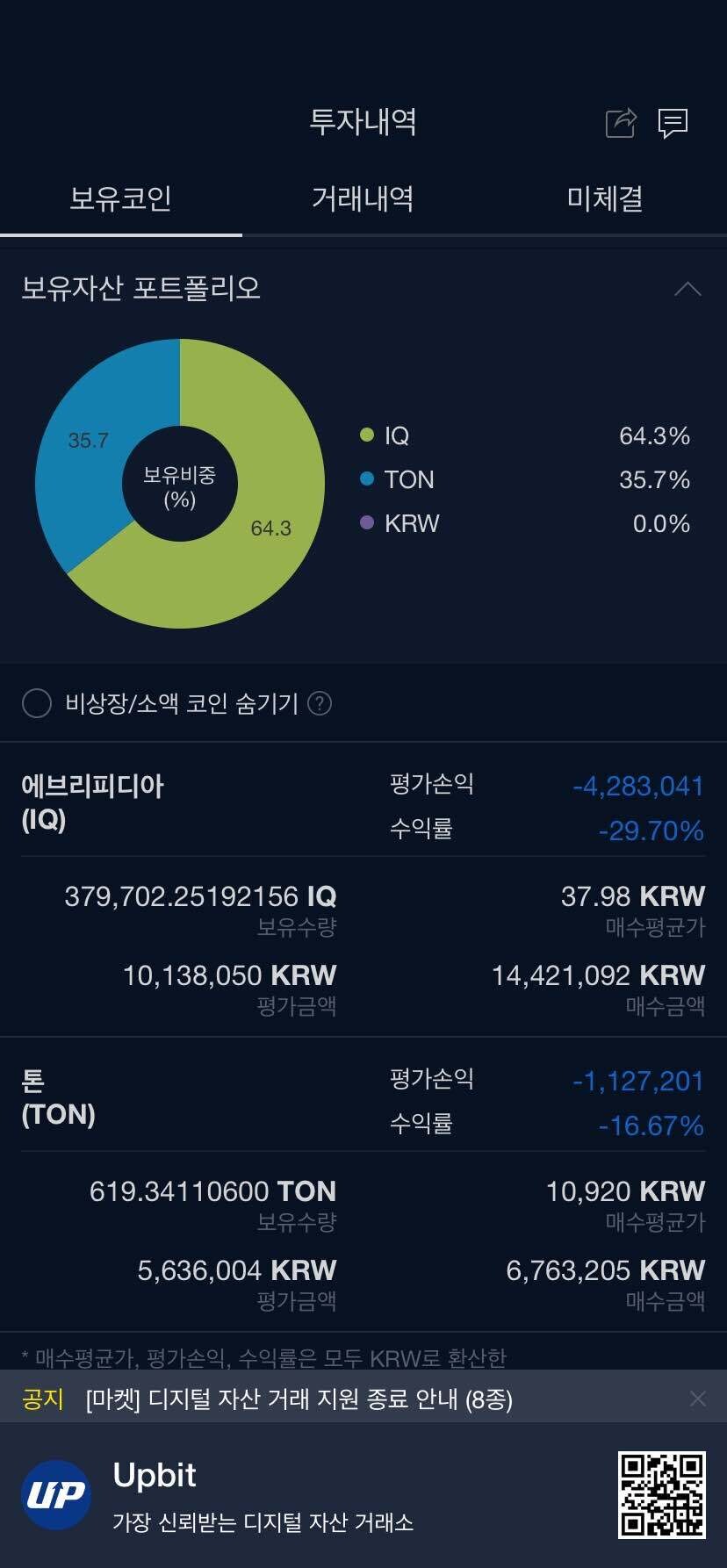The width and height of the screenshot is (727, 1568).
Task: Open help for 비상장/소액 코인 숨기기
Action: [320, 703]
